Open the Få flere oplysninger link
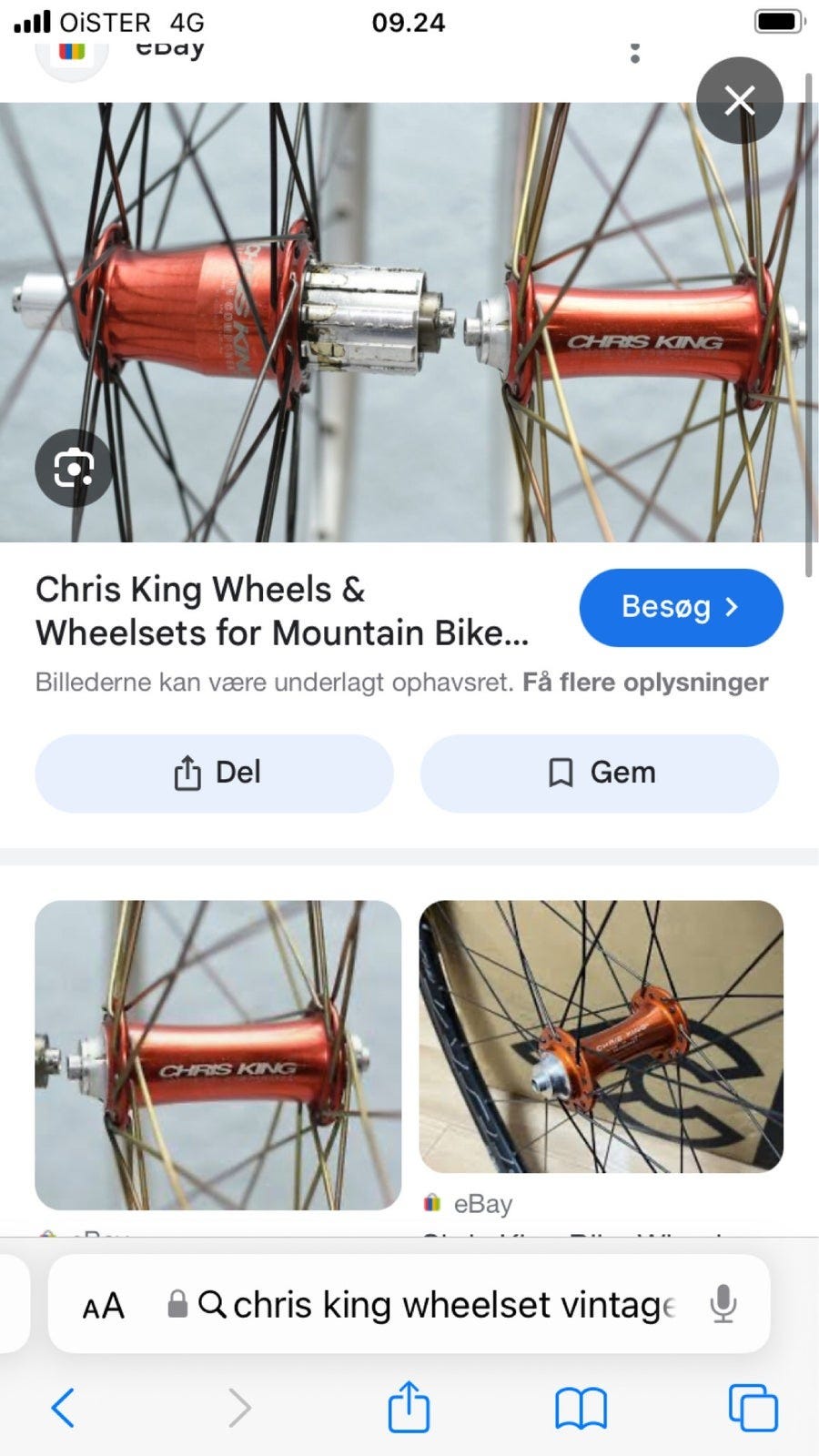Viewport: 819px width, 1456px height. [x=645, y=682]
